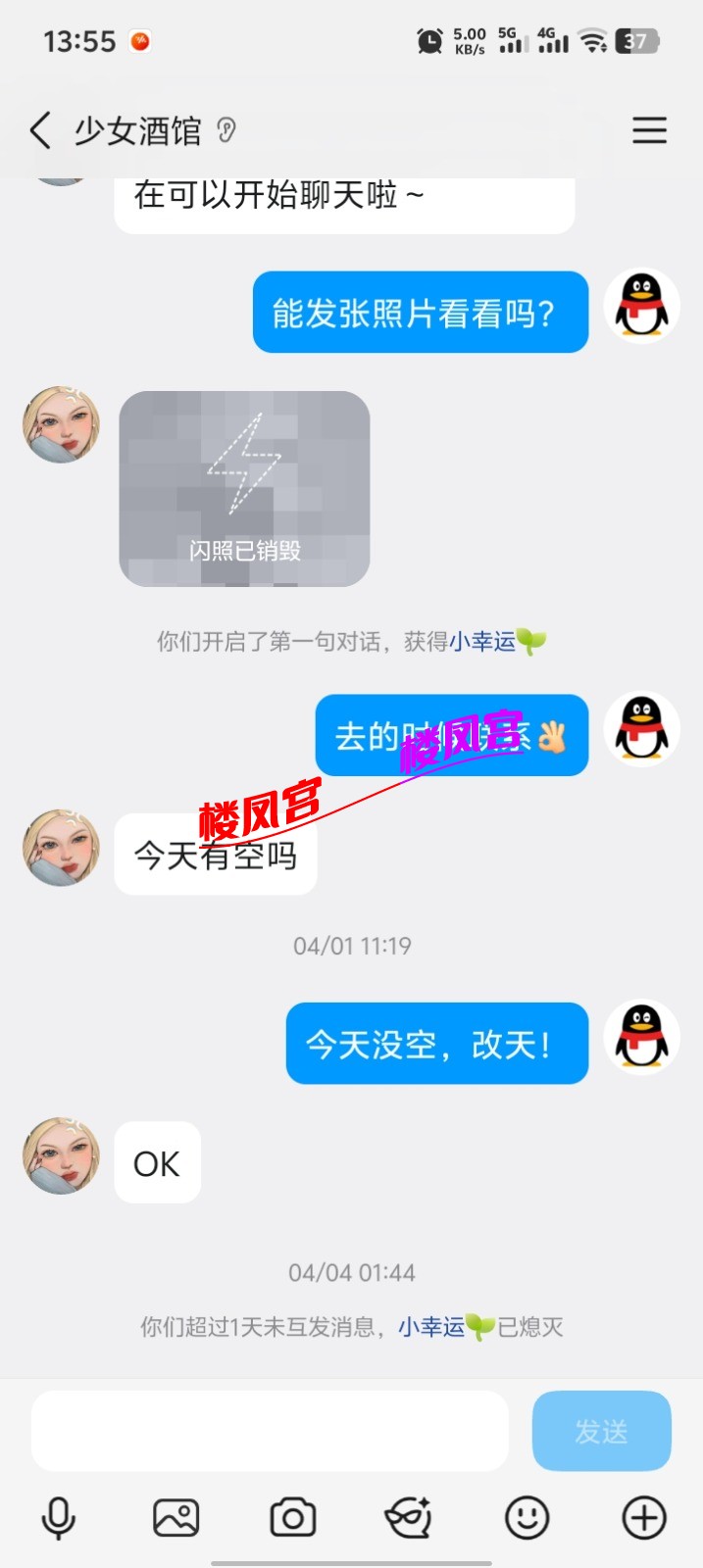Open my penguin avatar beside 今天没空，改天！
This screenshot has width=703, height=1568.
641,1038
